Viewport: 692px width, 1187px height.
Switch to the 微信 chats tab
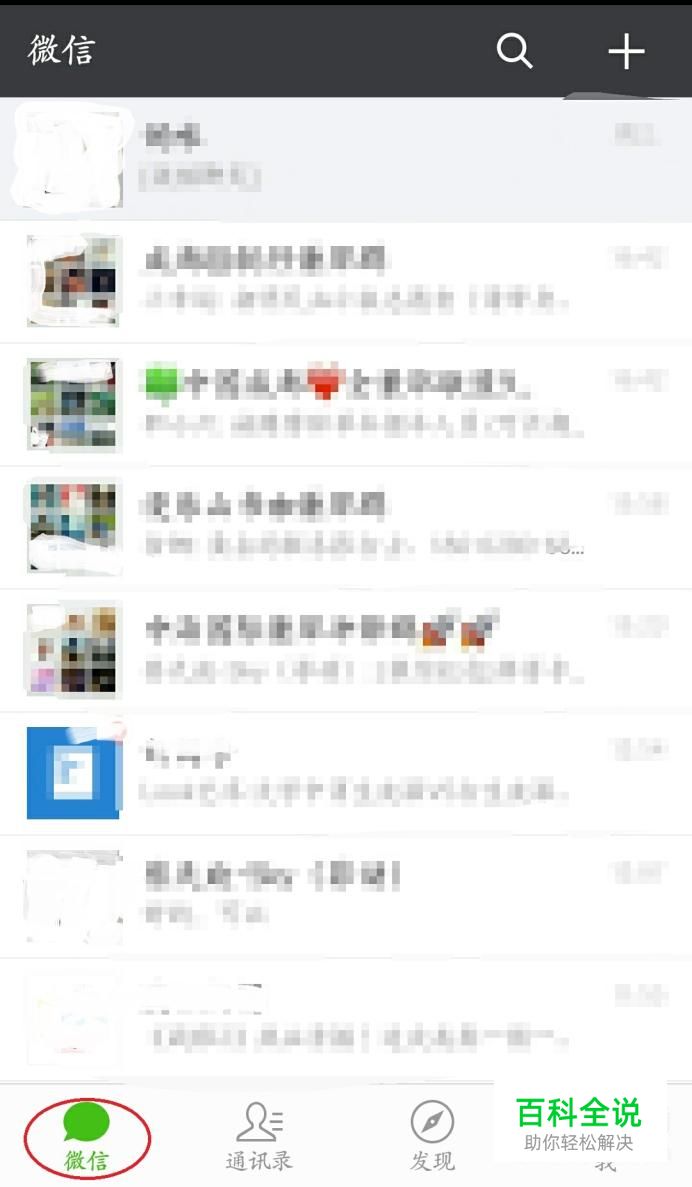tap(86, 1136)
